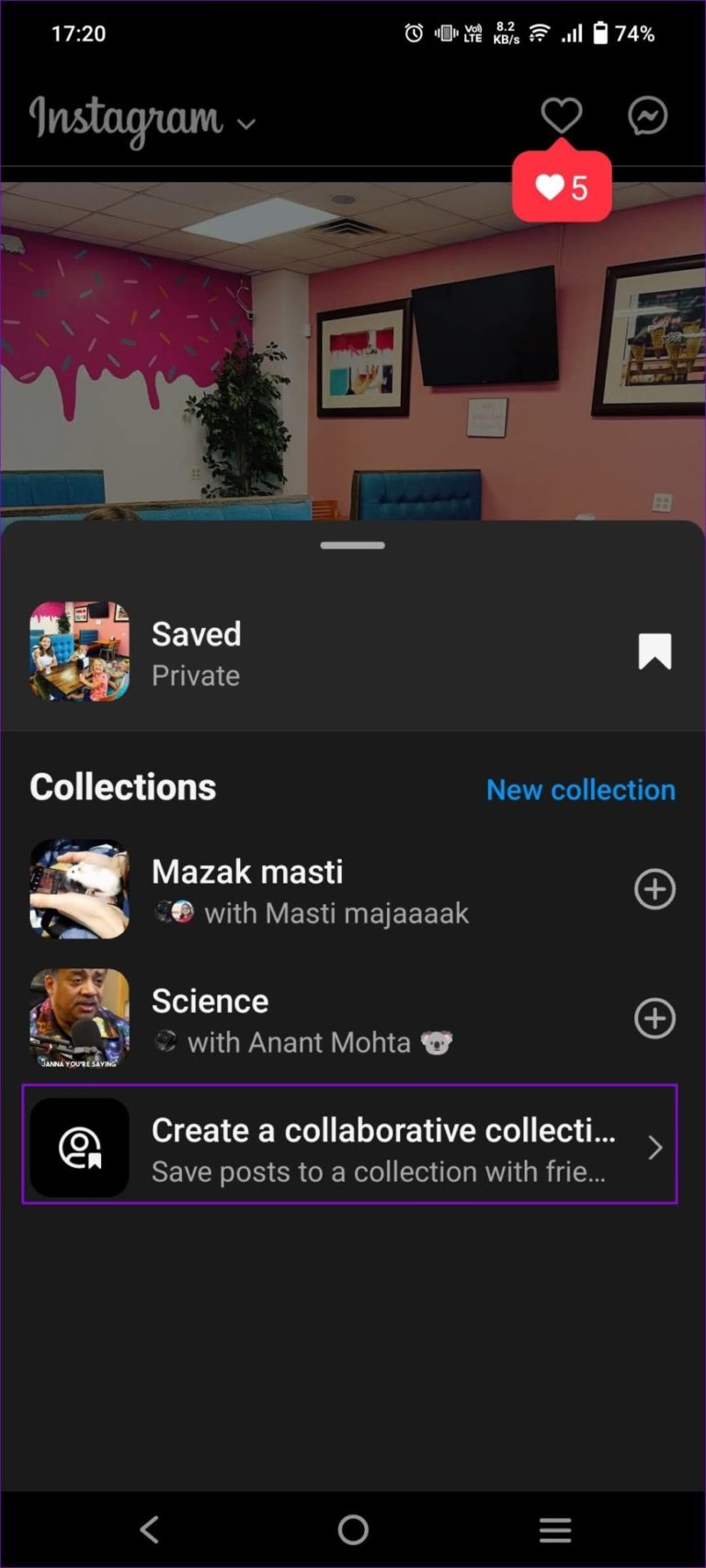Click the collaborative collection circle icon
Screen dimensions: 706x1568
coord(79,1147)
